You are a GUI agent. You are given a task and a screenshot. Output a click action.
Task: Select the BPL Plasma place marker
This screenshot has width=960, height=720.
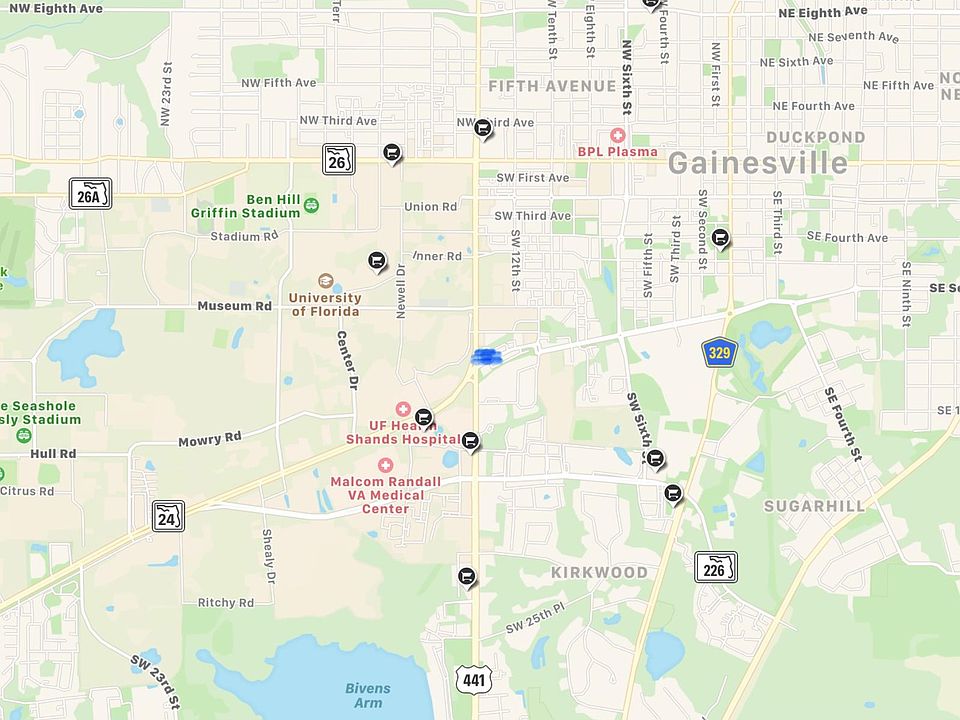[x=618, y=135]
